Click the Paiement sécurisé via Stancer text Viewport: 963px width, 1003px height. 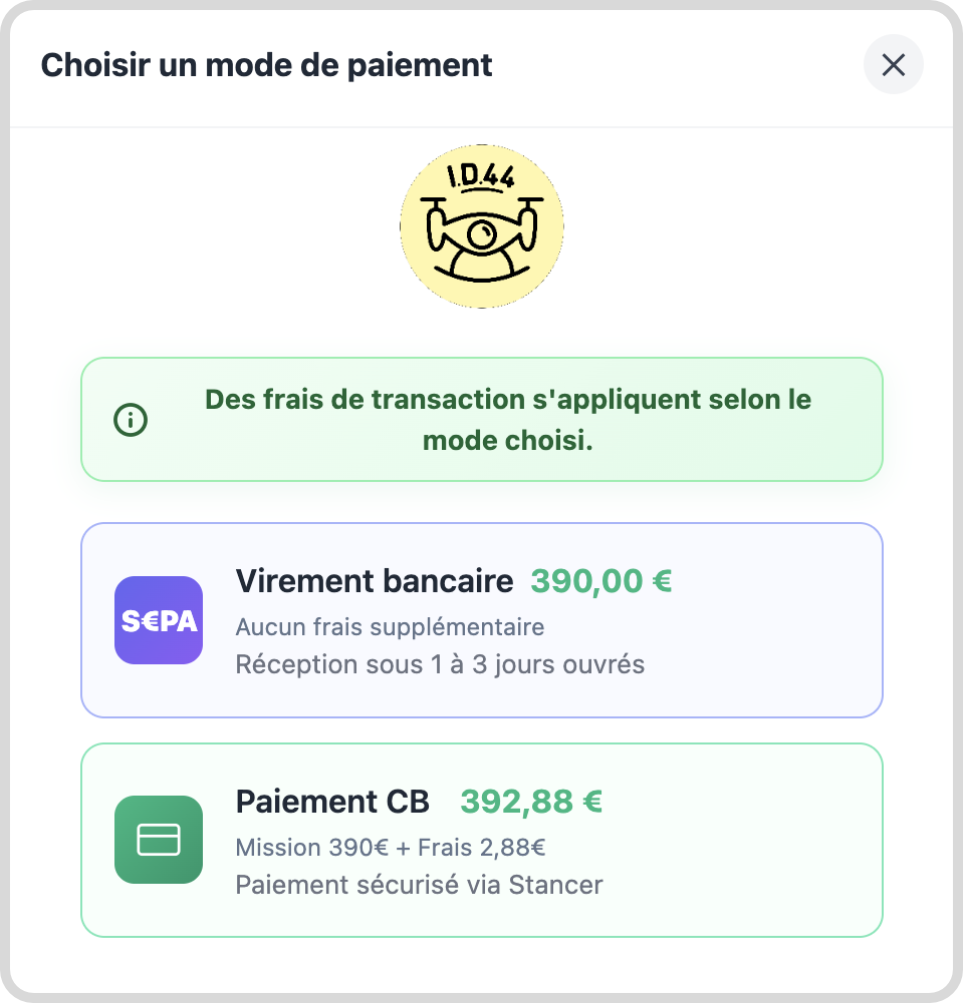click(x=419, y=885)
